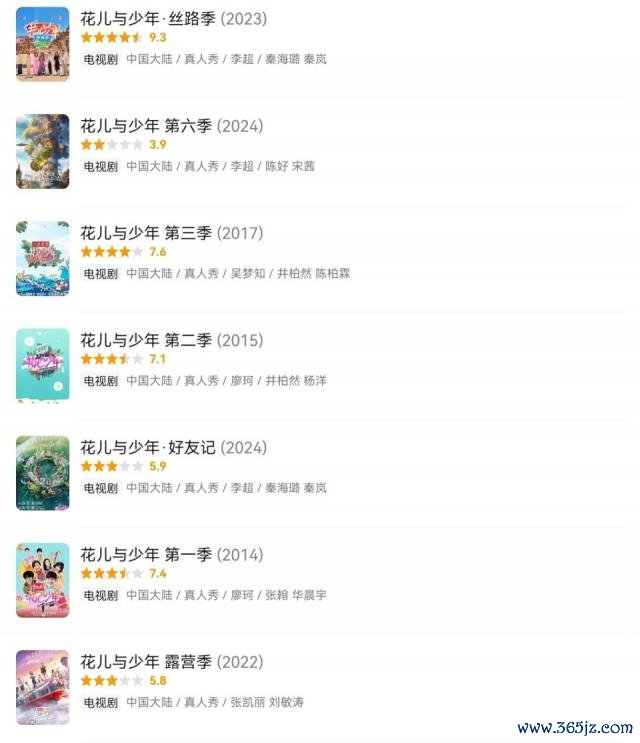Open 花儿与少年·丝路季 (2023) result

click(x=173, y=20)
